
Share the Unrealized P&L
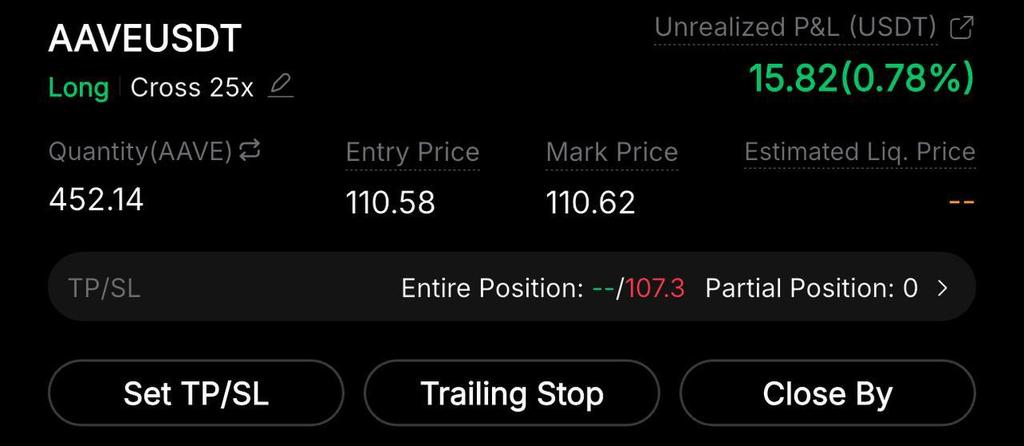(x=961, y=28)
